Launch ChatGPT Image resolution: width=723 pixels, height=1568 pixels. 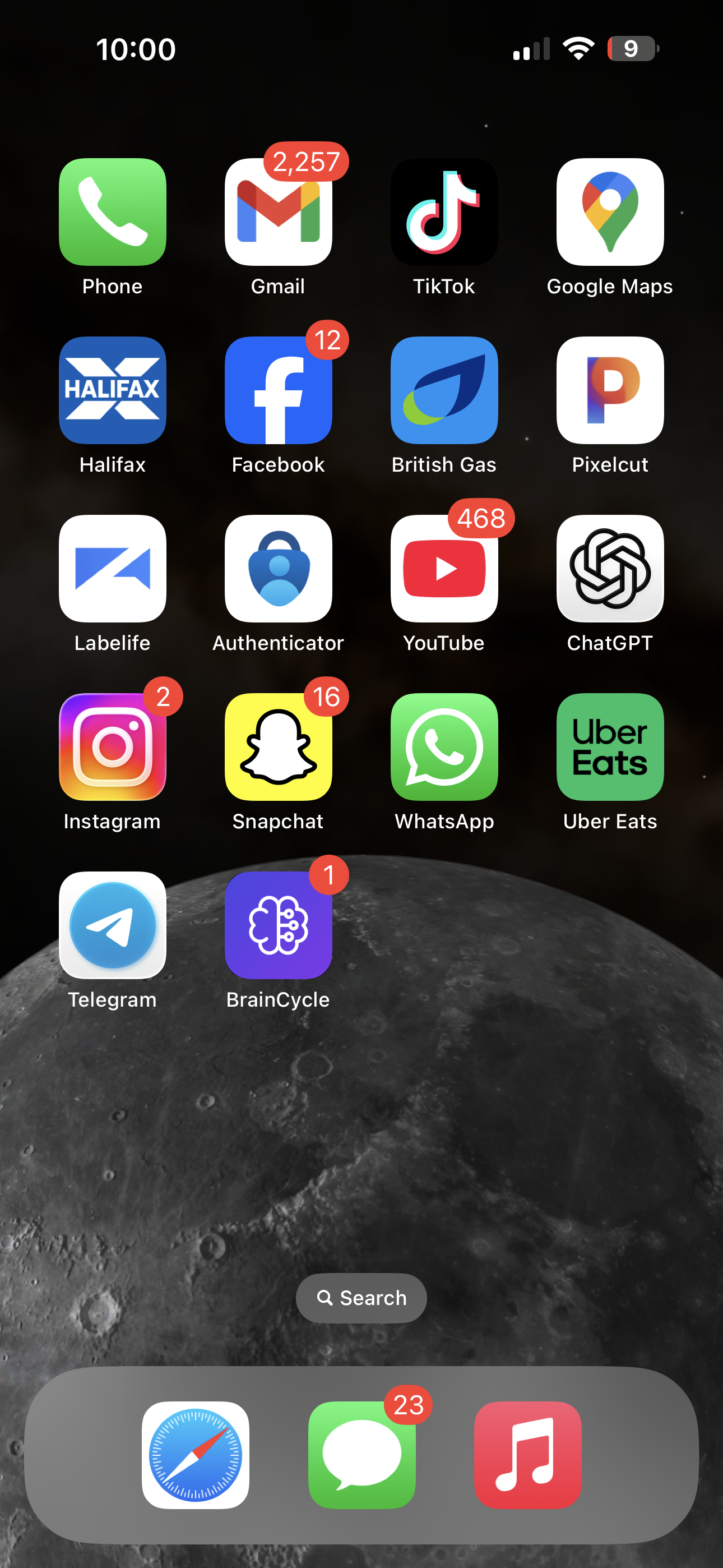pos(610,569)
